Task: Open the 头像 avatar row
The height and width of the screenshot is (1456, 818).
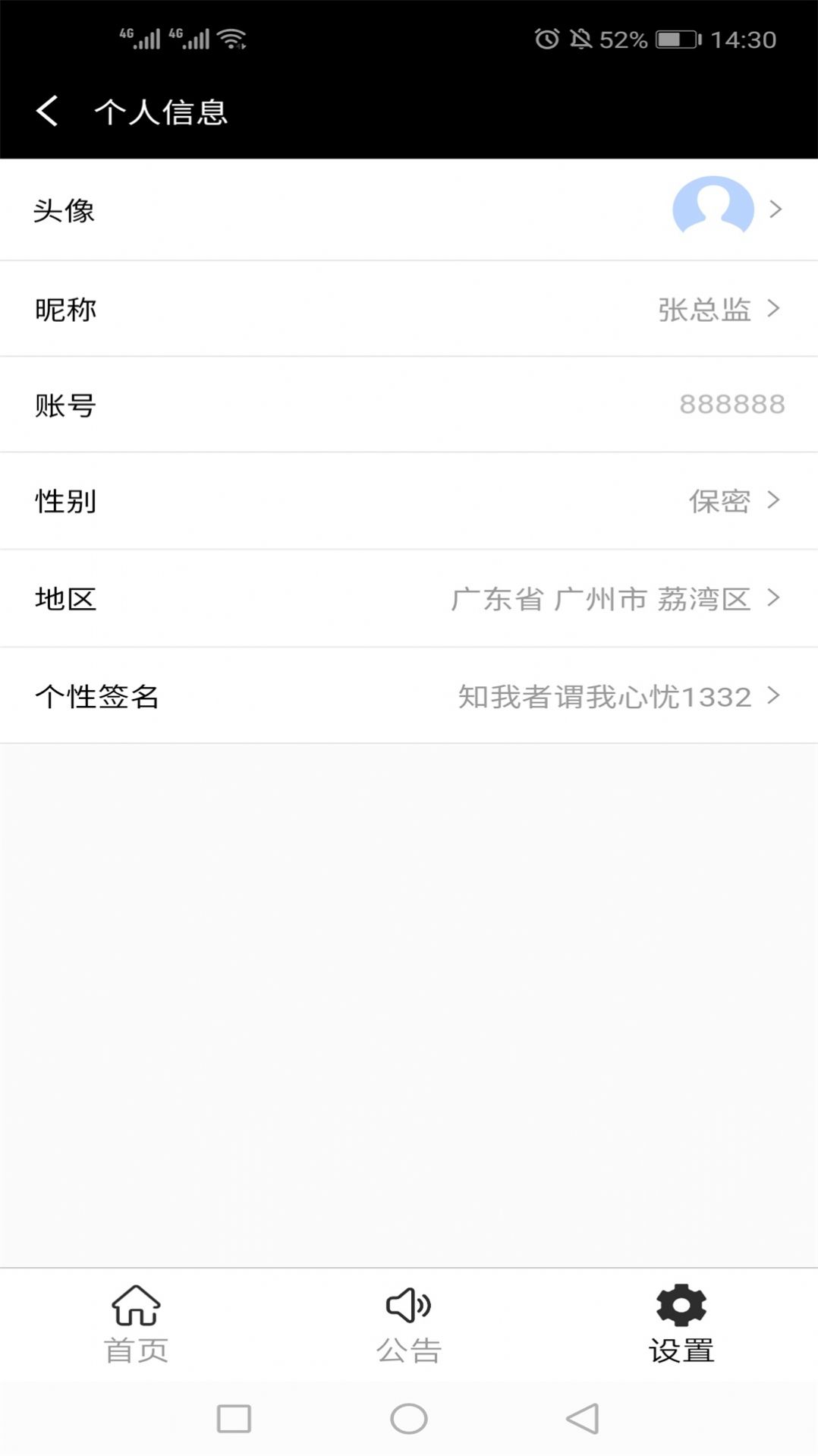Action: coord(408,210)
